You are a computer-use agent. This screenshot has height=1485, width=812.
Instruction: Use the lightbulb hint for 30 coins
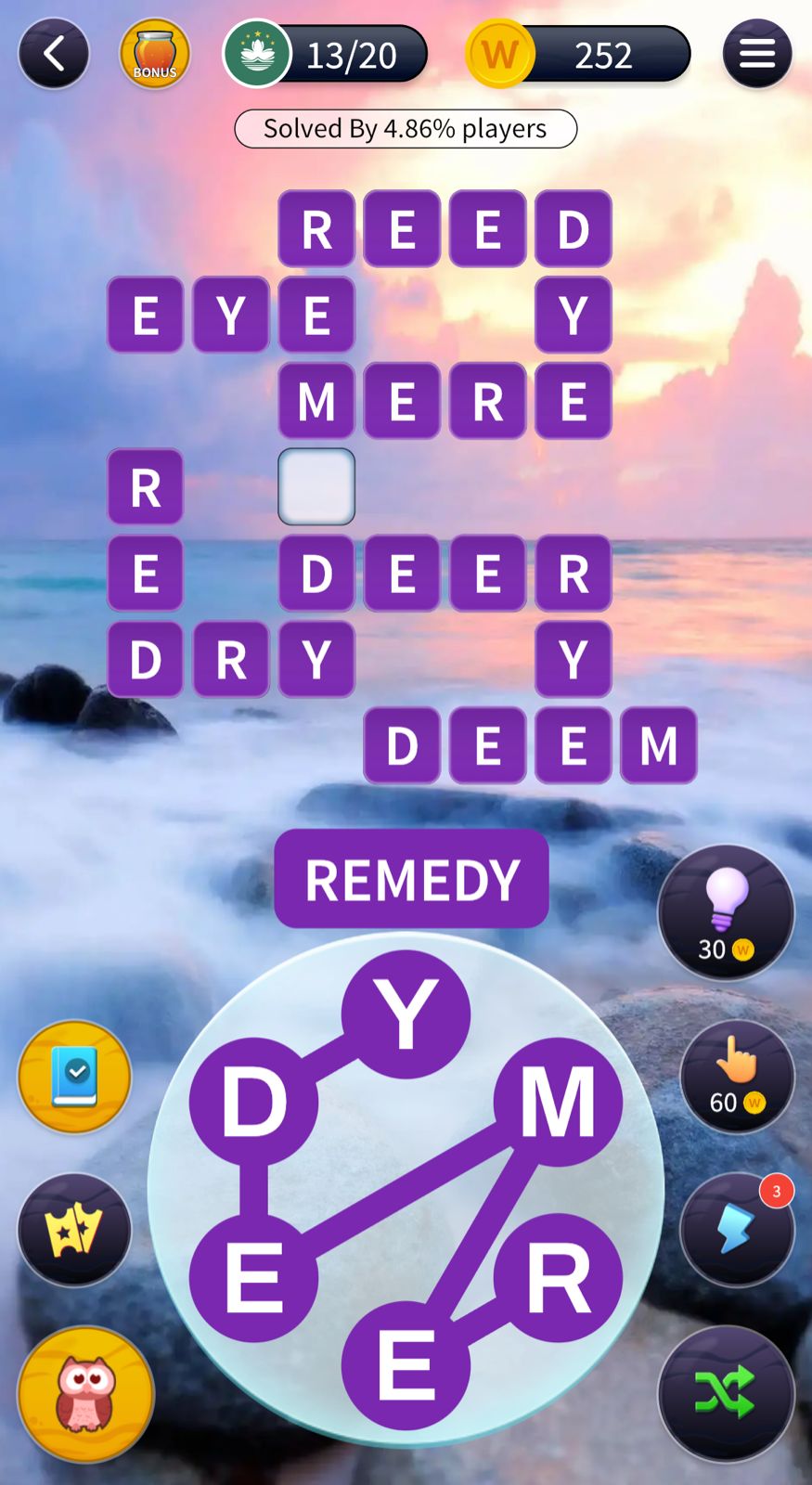pyautogui.click(x=726, y=911)
